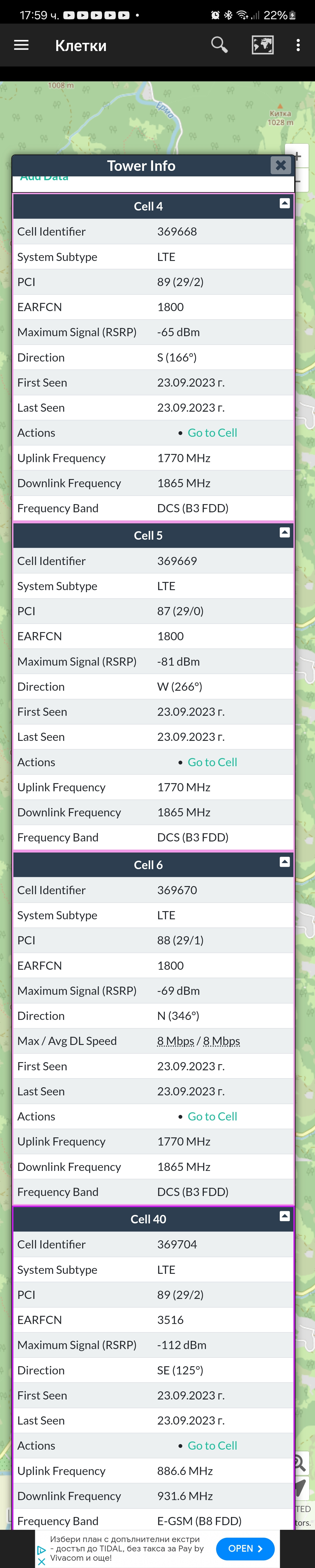Screen dimensions: 315x1568
Task: Open the search icon in app bar
Action: [219, 45]
